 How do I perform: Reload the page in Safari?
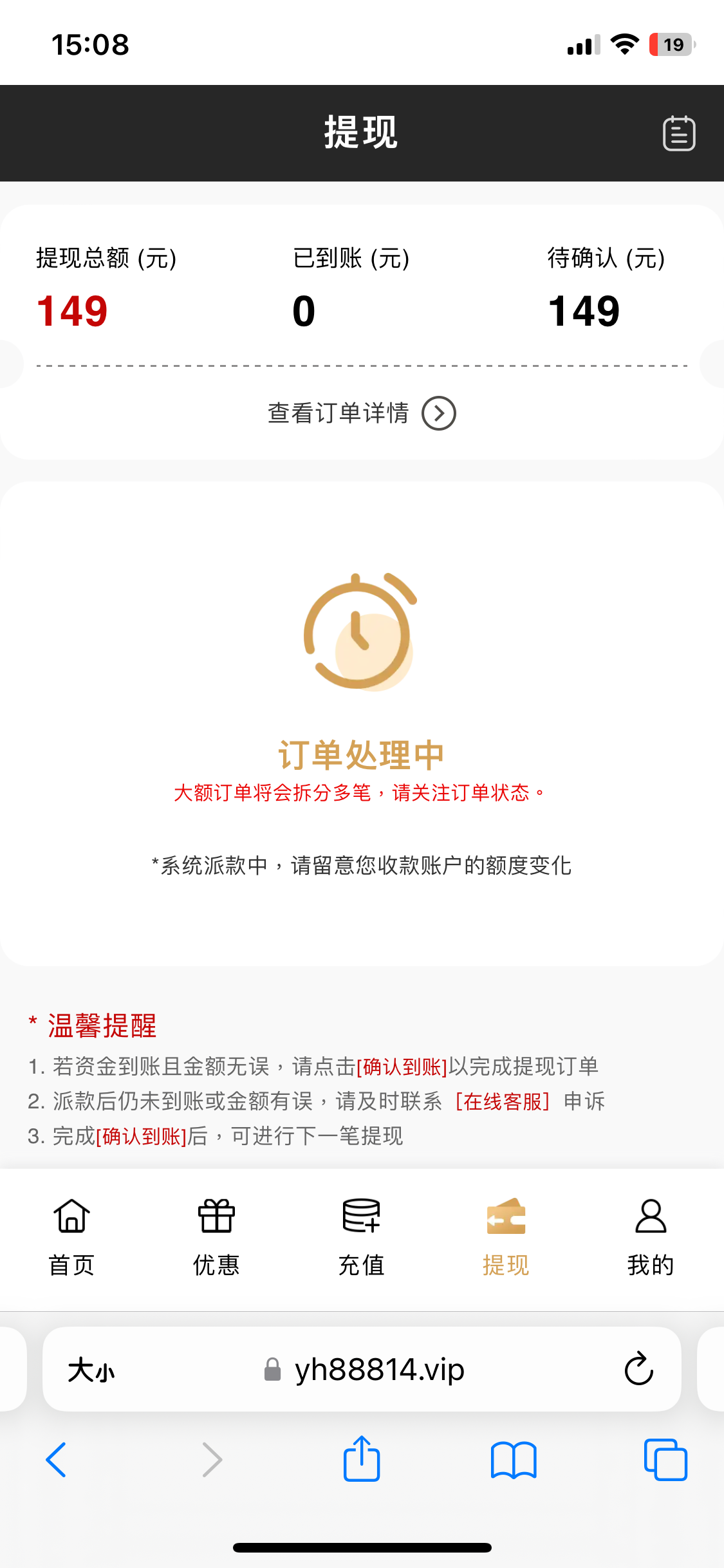[x=638, y=1368]
